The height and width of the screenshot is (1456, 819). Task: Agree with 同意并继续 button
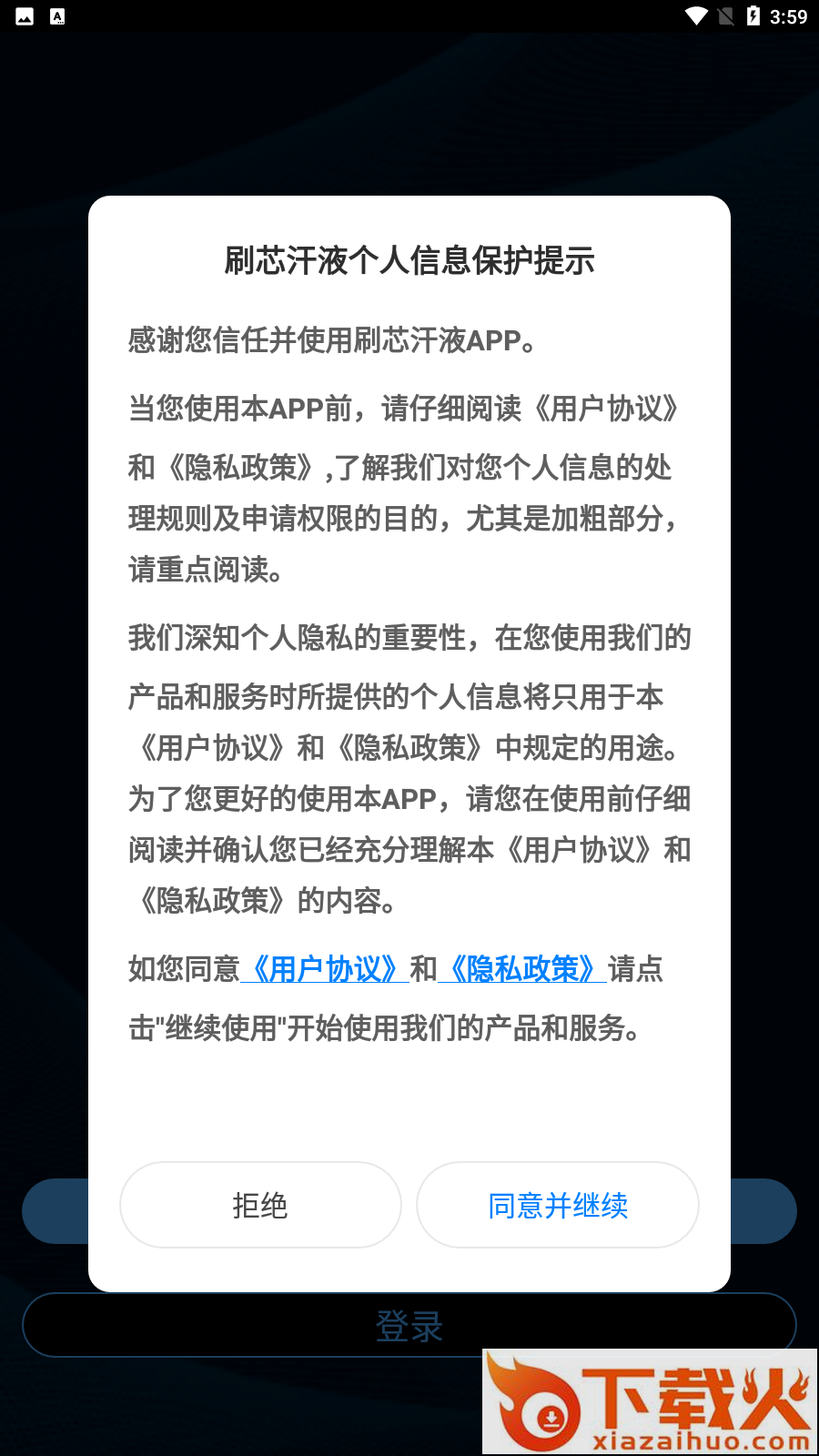(x=558, y=1205)
